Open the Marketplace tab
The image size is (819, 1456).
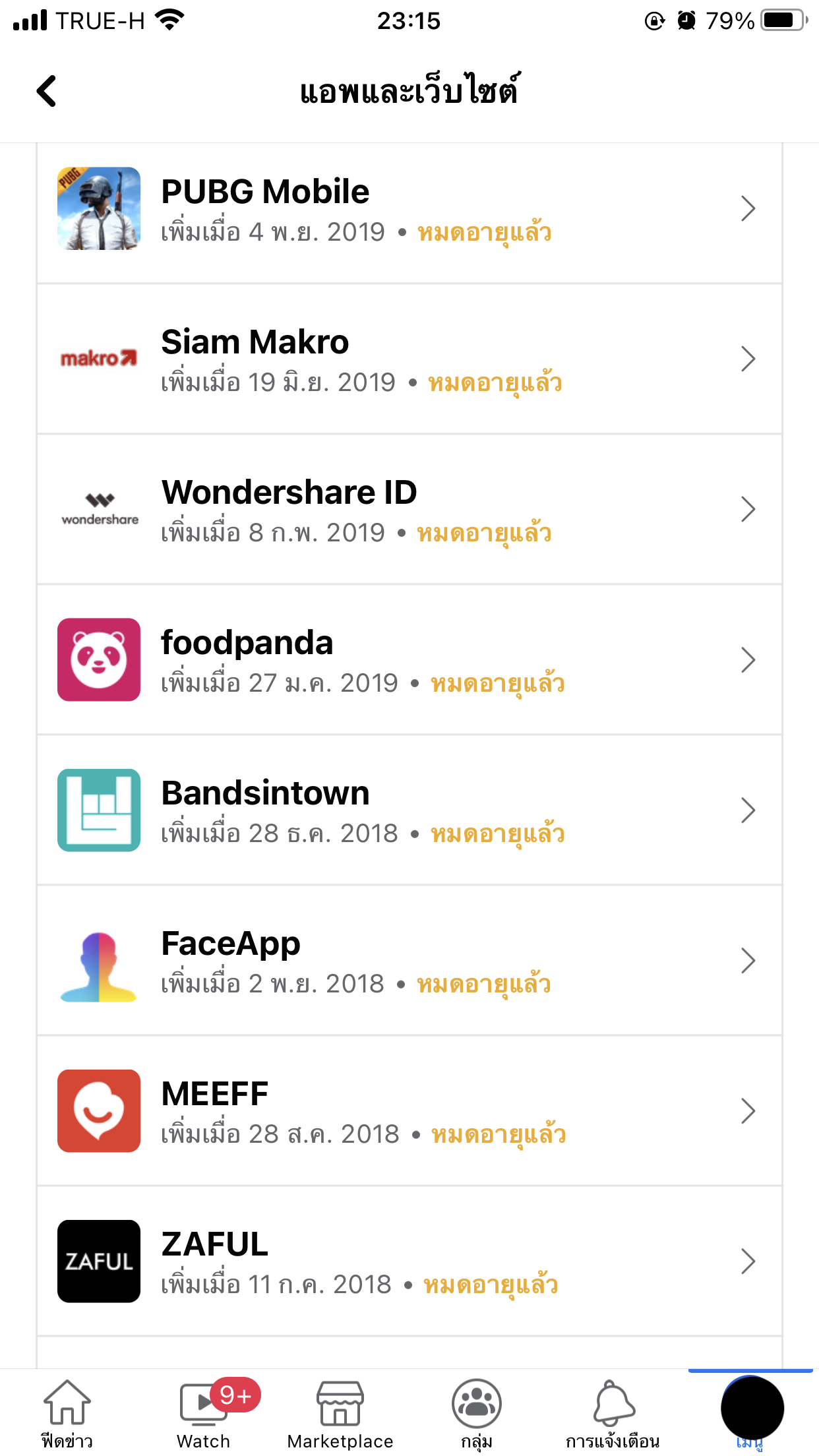pos(340,1412)
